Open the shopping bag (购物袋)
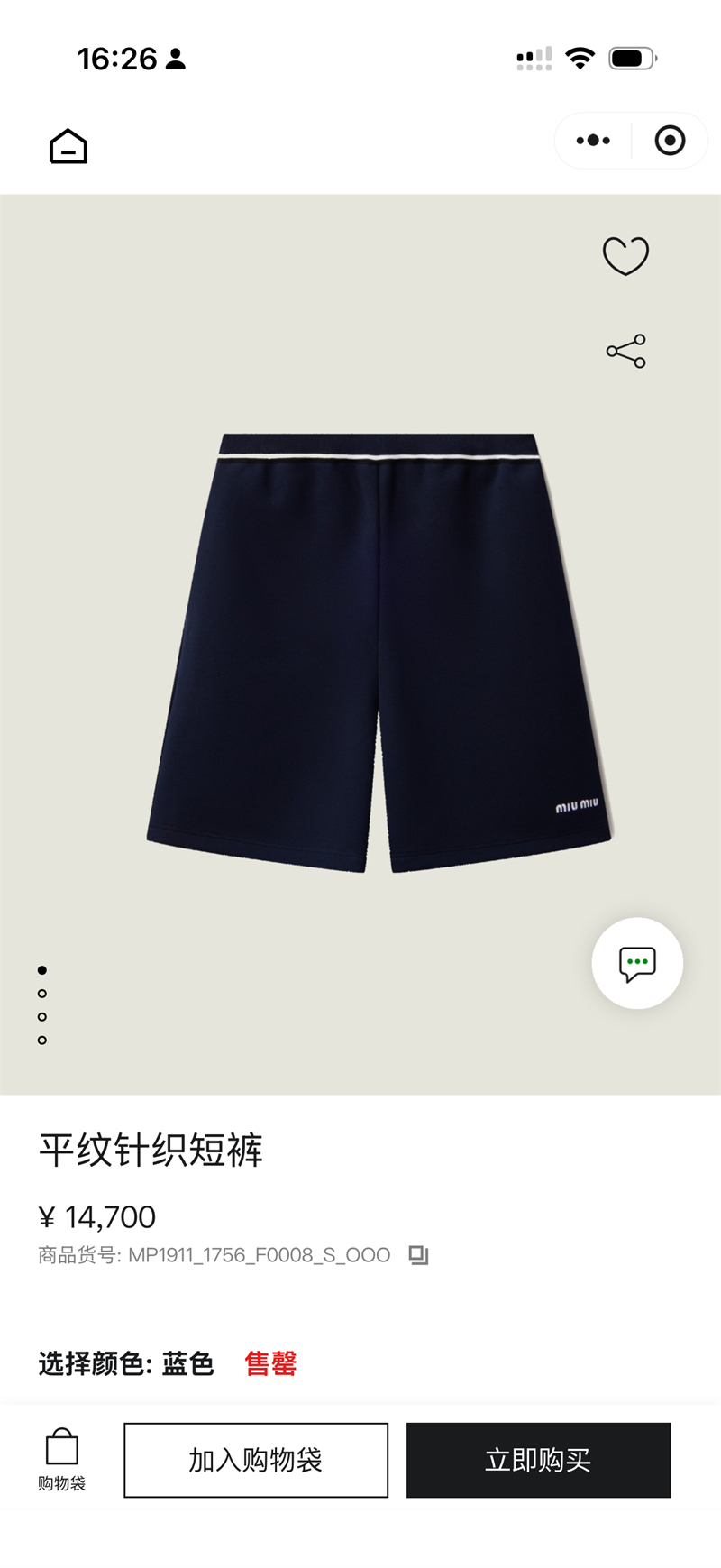721x1568 pixels. point(62,1458)
